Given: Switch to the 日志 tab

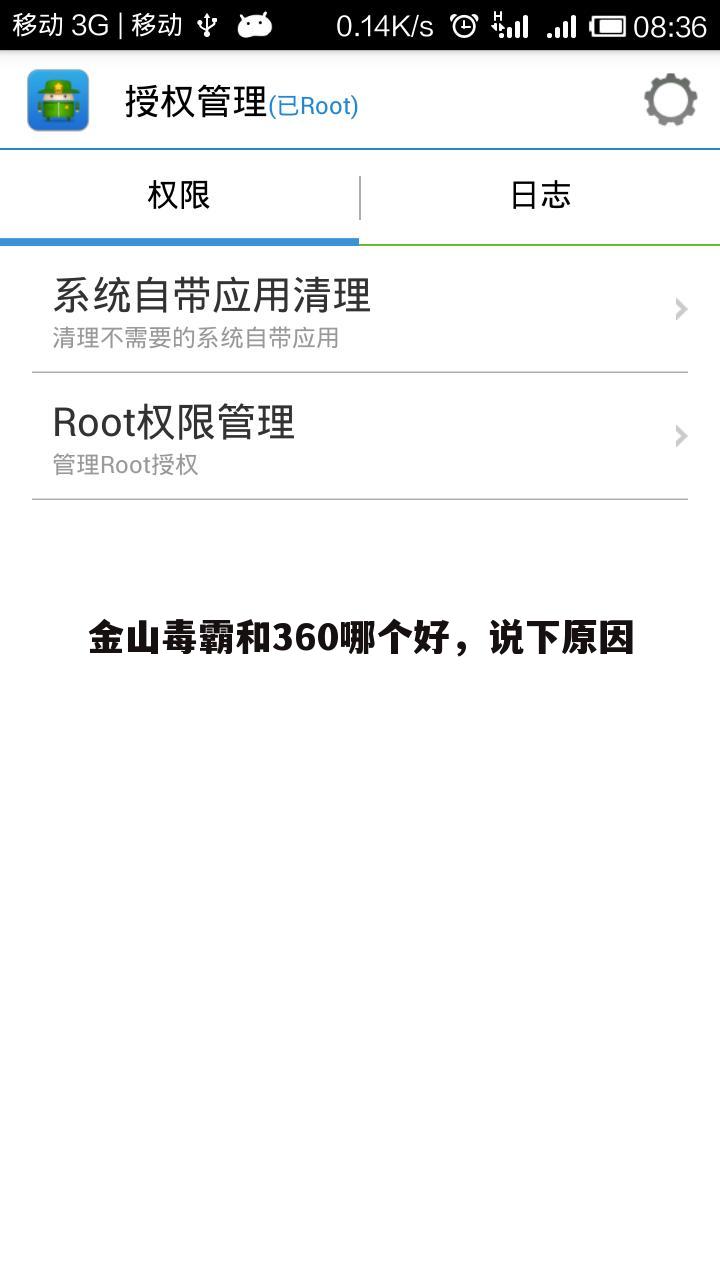Looking at the screenshot, I should coord(540,196).
